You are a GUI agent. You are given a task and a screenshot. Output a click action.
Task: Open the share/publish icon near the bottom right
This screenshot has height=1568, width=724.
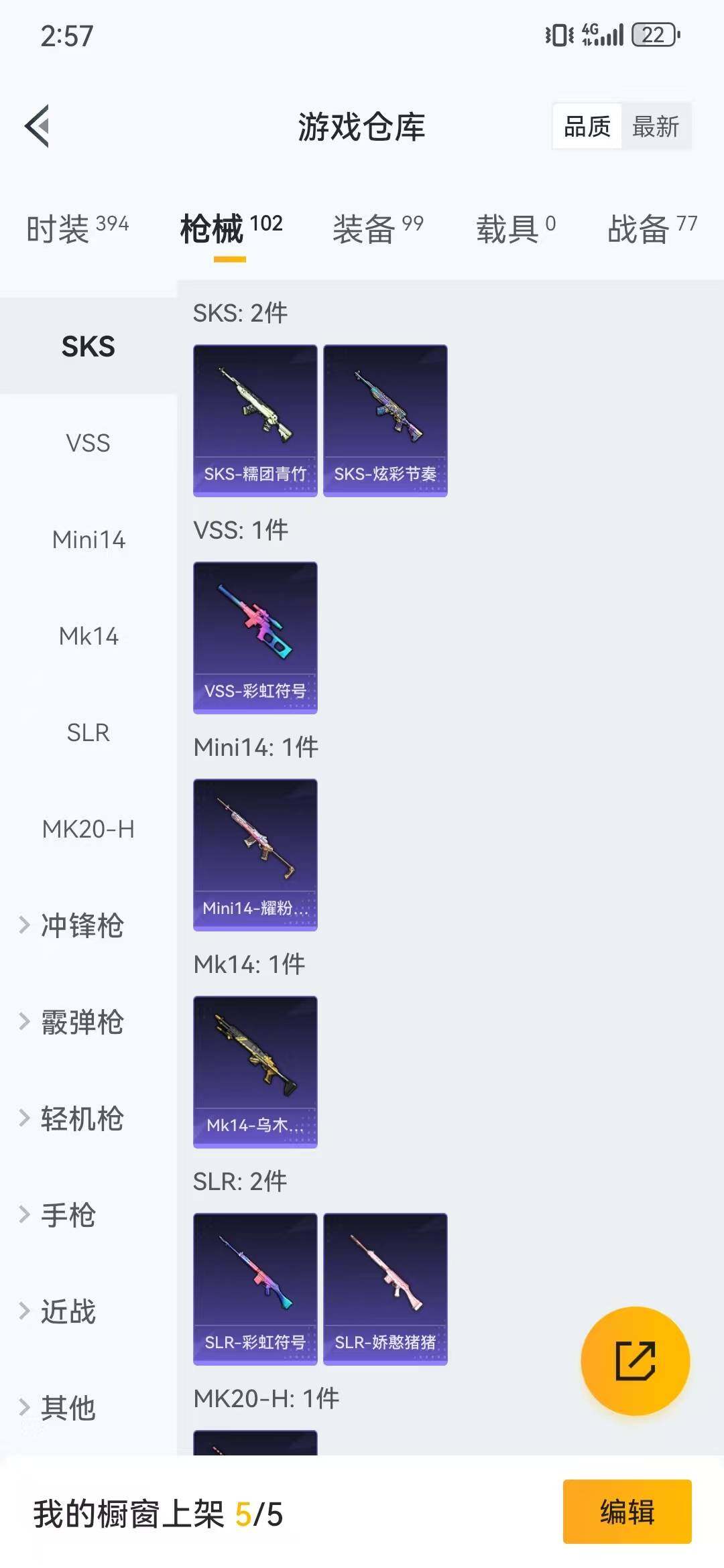[x=636, y=1360]
